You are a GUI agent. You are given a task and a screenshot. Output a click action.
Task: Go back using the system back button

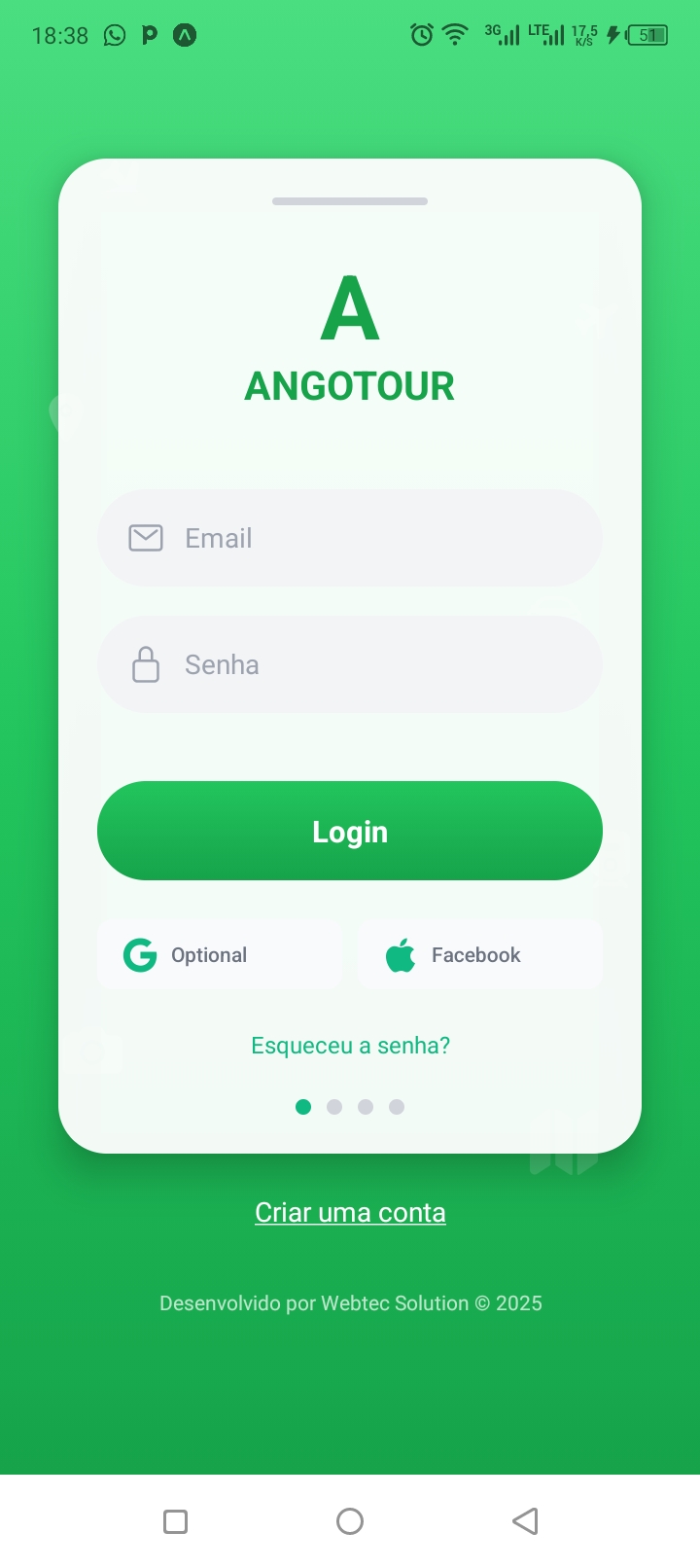pyautogui.click(x=525, y=1521)
